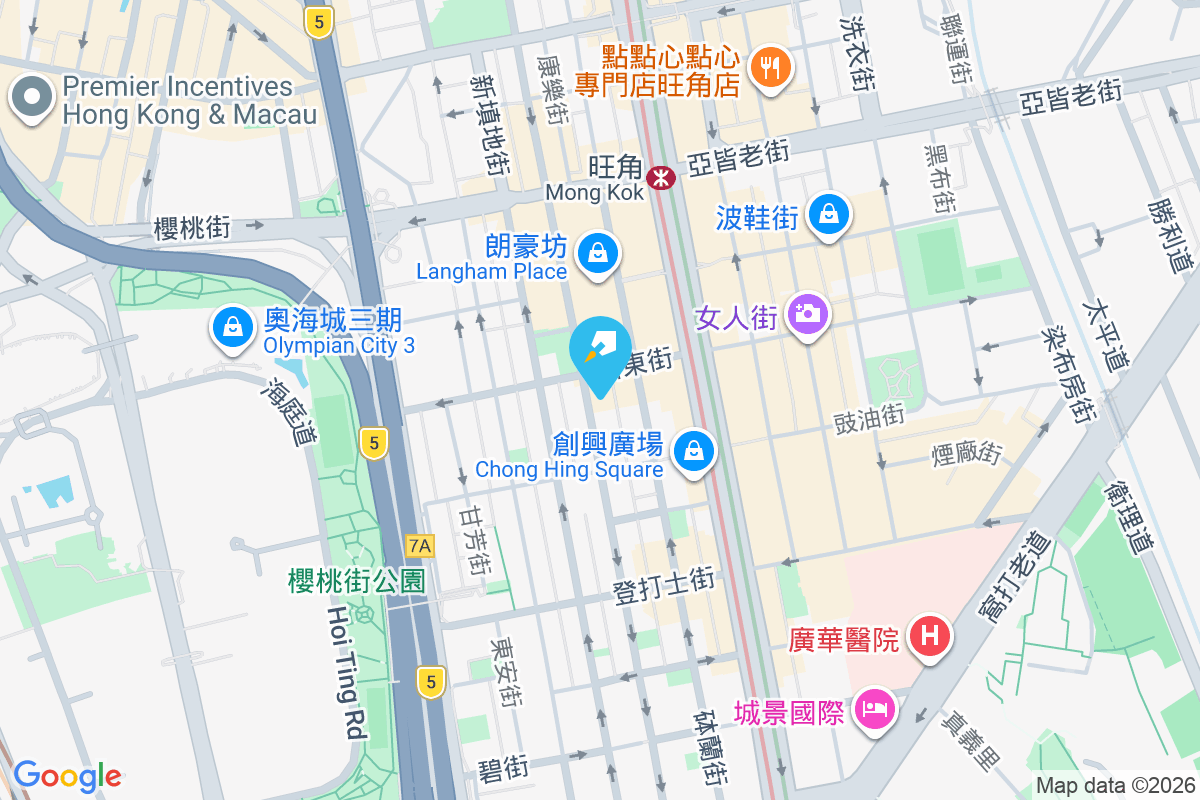This screenshot has width=1200, height=800.
Task: Open the Langham Place shopping pin
Action: (x=597, y=252)
